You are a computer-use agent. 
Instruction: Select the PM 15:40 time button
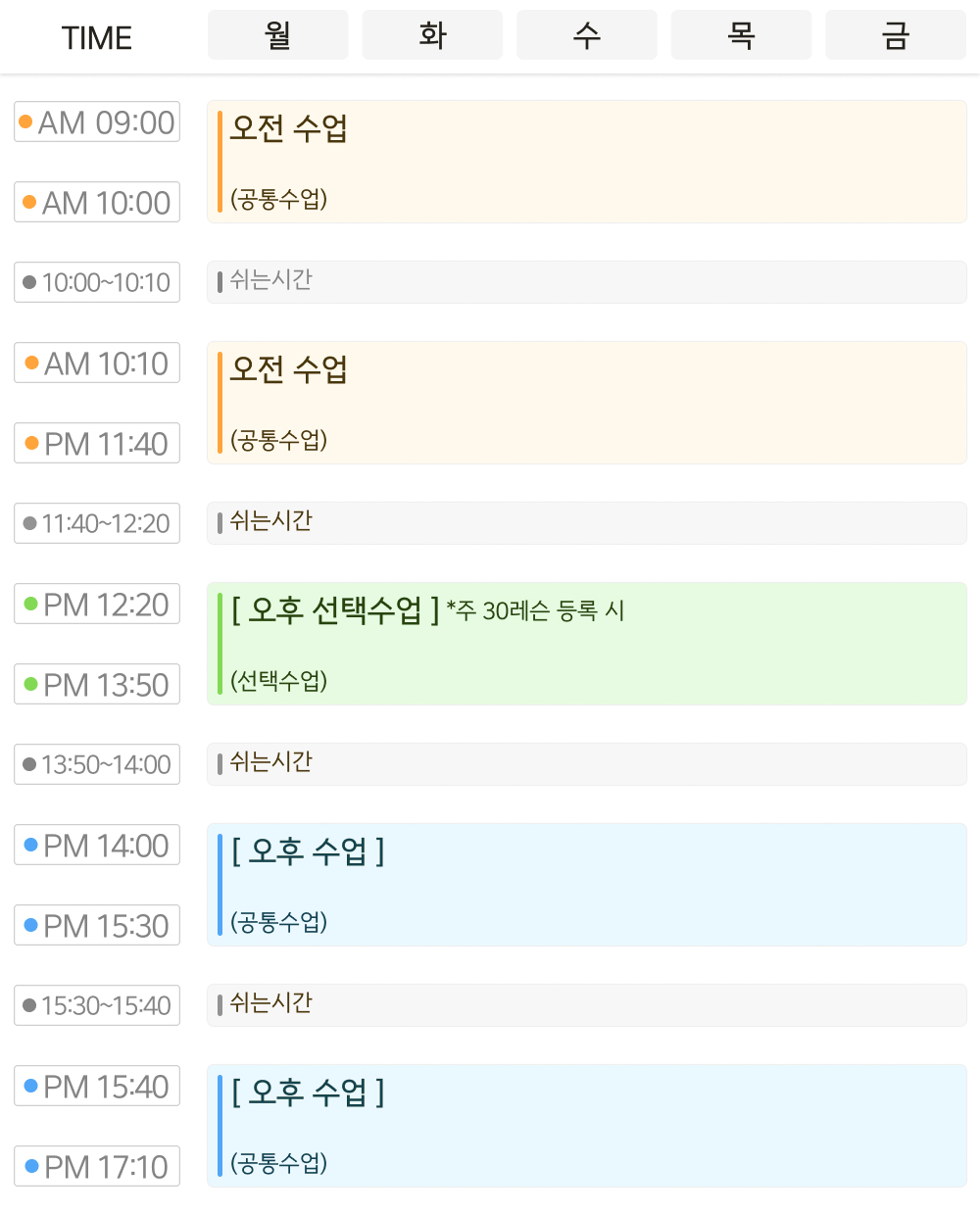click(96, 1086)
